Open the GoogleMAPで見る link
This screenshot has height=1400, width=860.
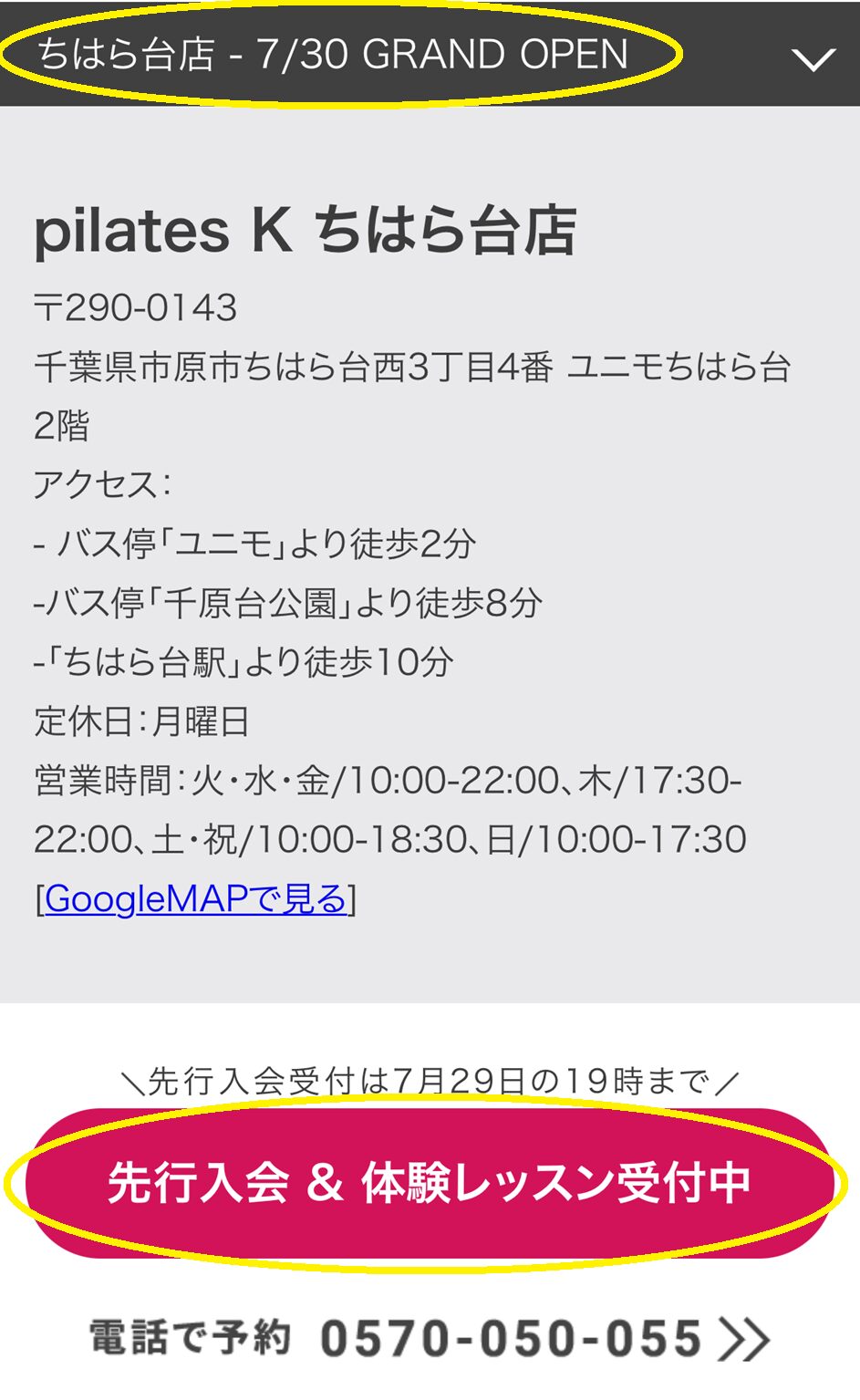[196, 899]
